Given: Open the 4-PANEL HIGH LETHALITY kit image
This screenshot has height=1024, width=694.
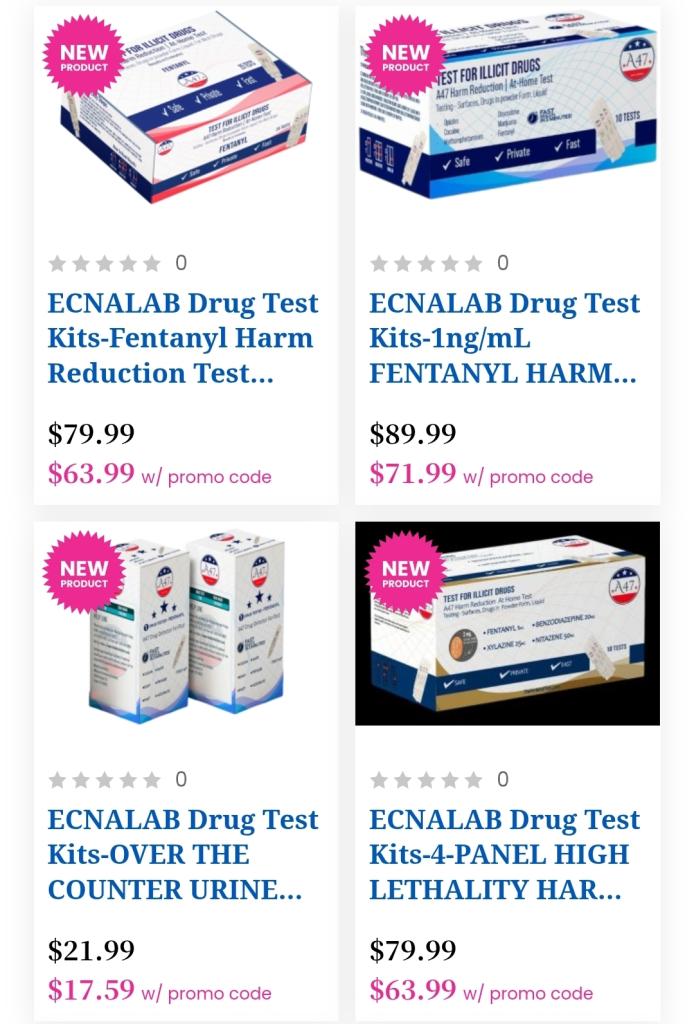Looking at the screenshot, I should click(507, 625).
